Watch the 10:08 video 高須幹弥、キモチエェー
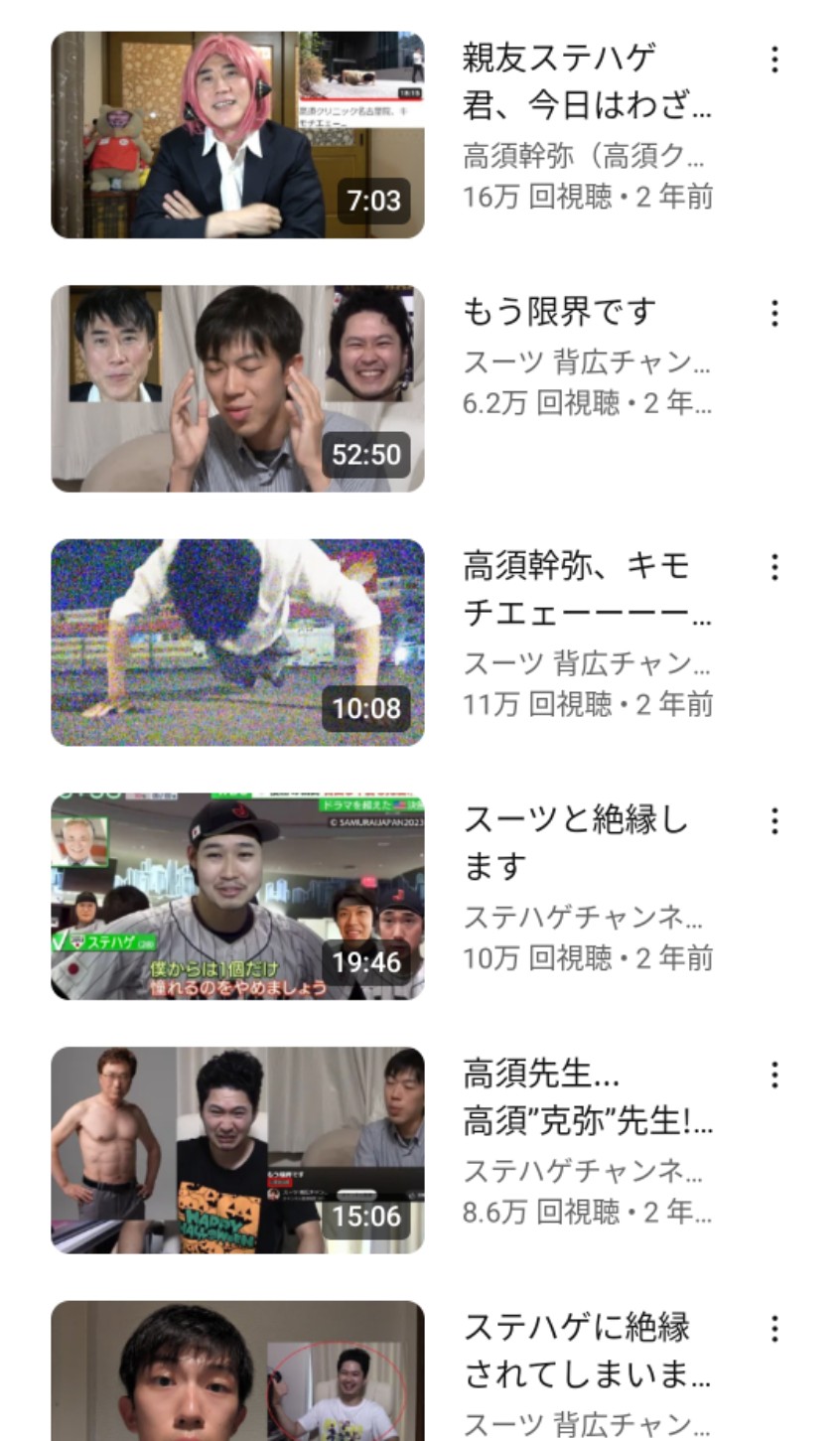The width and height of the screenshot is (840, 1441). pos(237,643)
